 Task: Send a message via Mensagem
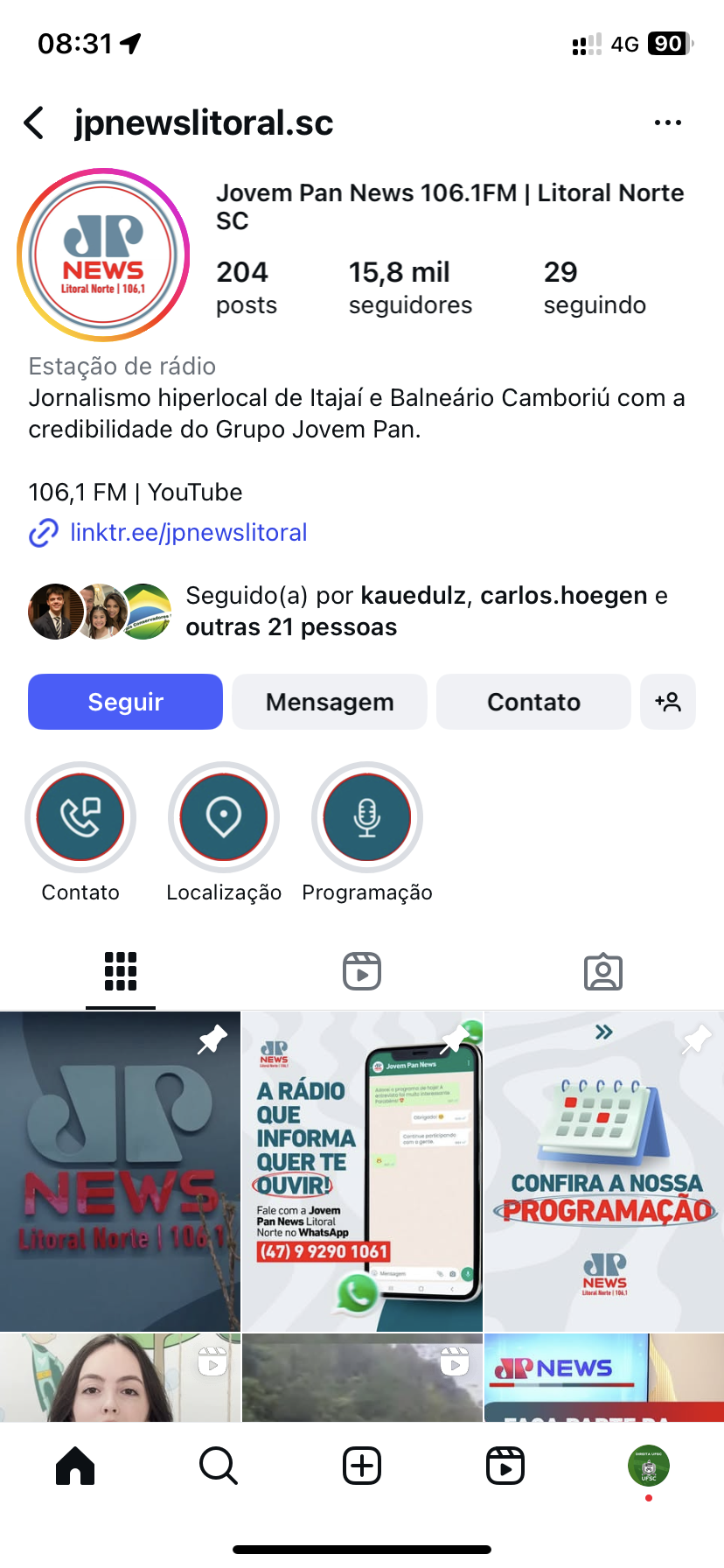click(330, 702)
